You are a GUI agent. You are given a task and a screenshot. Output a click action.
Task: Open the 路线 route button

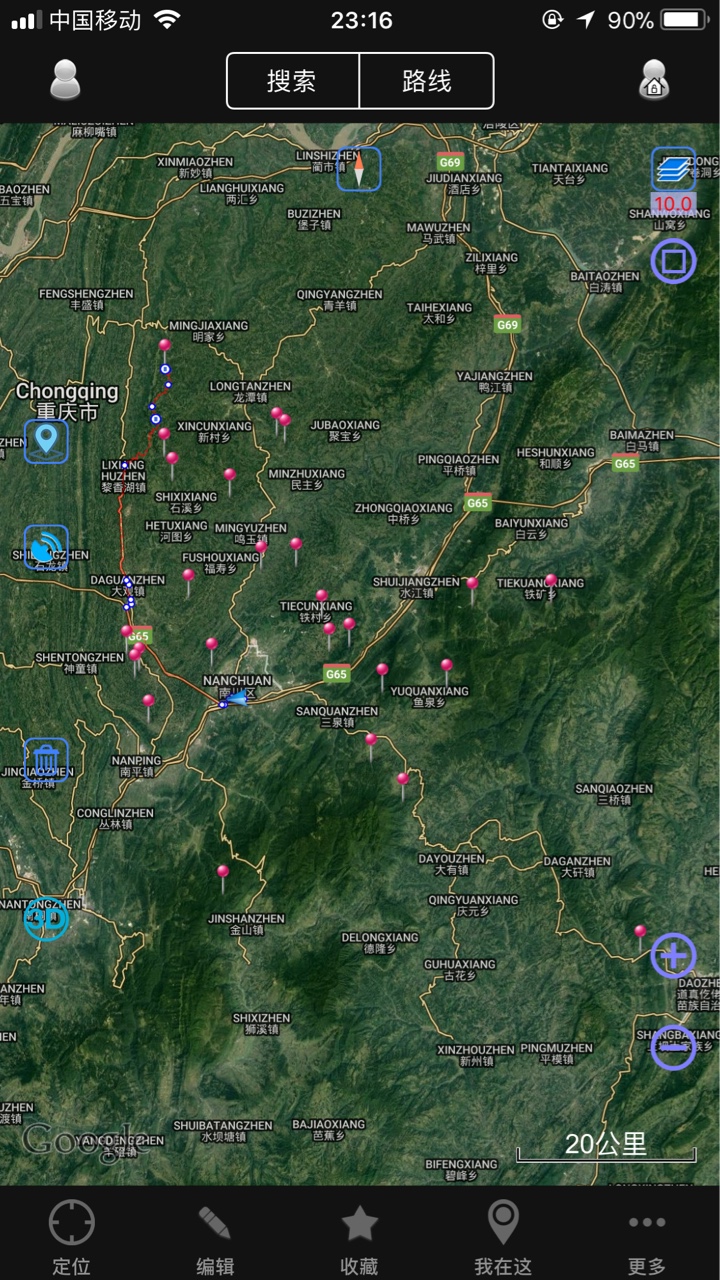click(x=427, y=81)
